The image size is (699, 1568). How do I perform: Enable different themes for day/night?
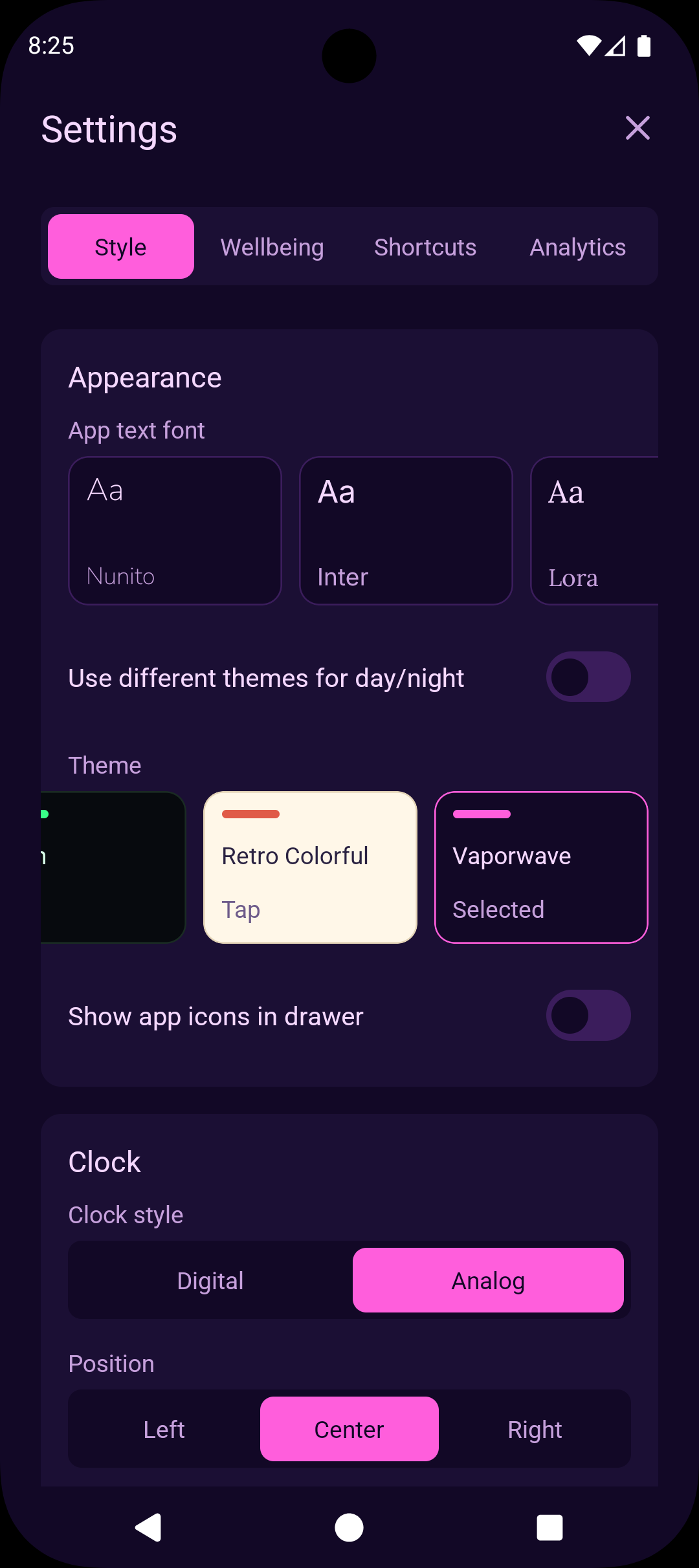click(x=588, y=677)
